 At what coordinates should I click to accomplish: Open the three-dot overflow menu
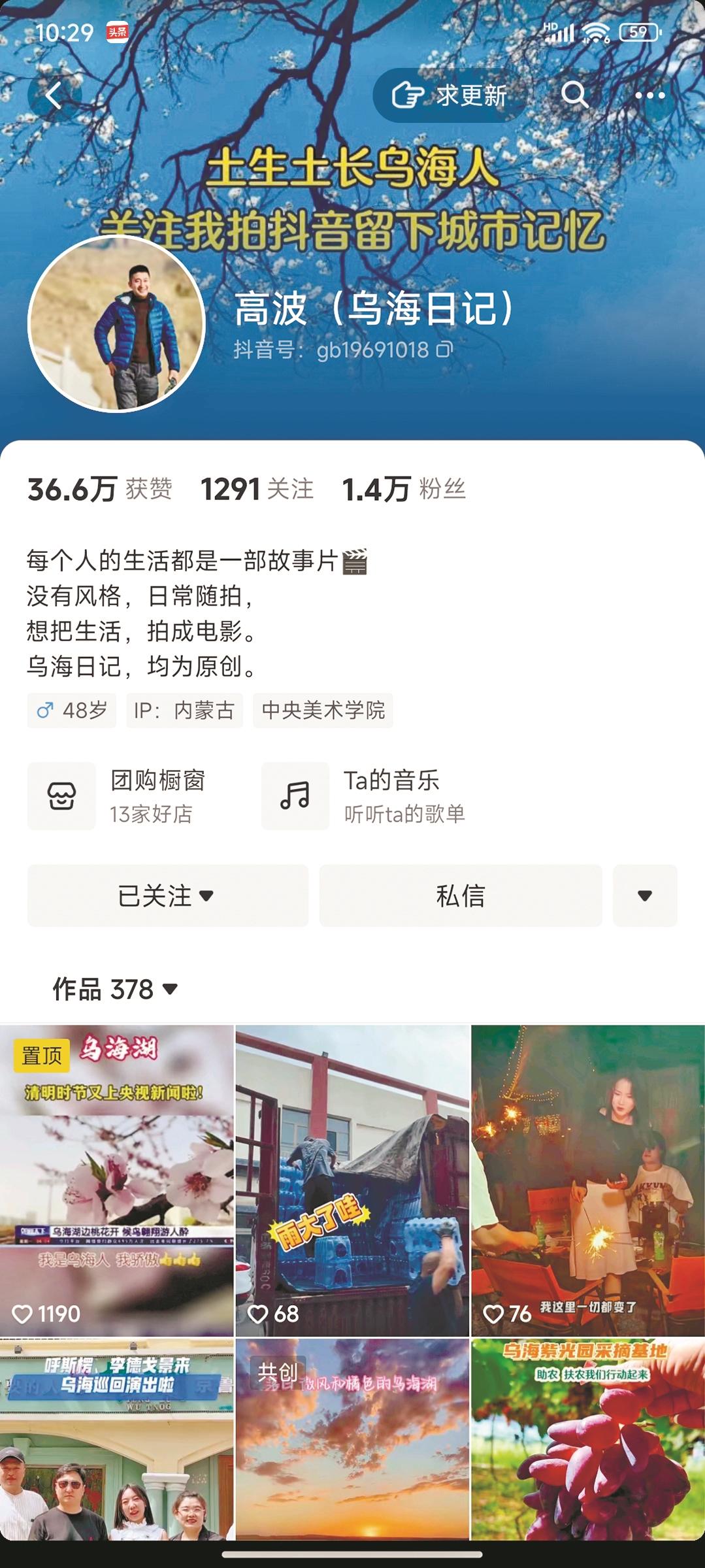point(649,95)
